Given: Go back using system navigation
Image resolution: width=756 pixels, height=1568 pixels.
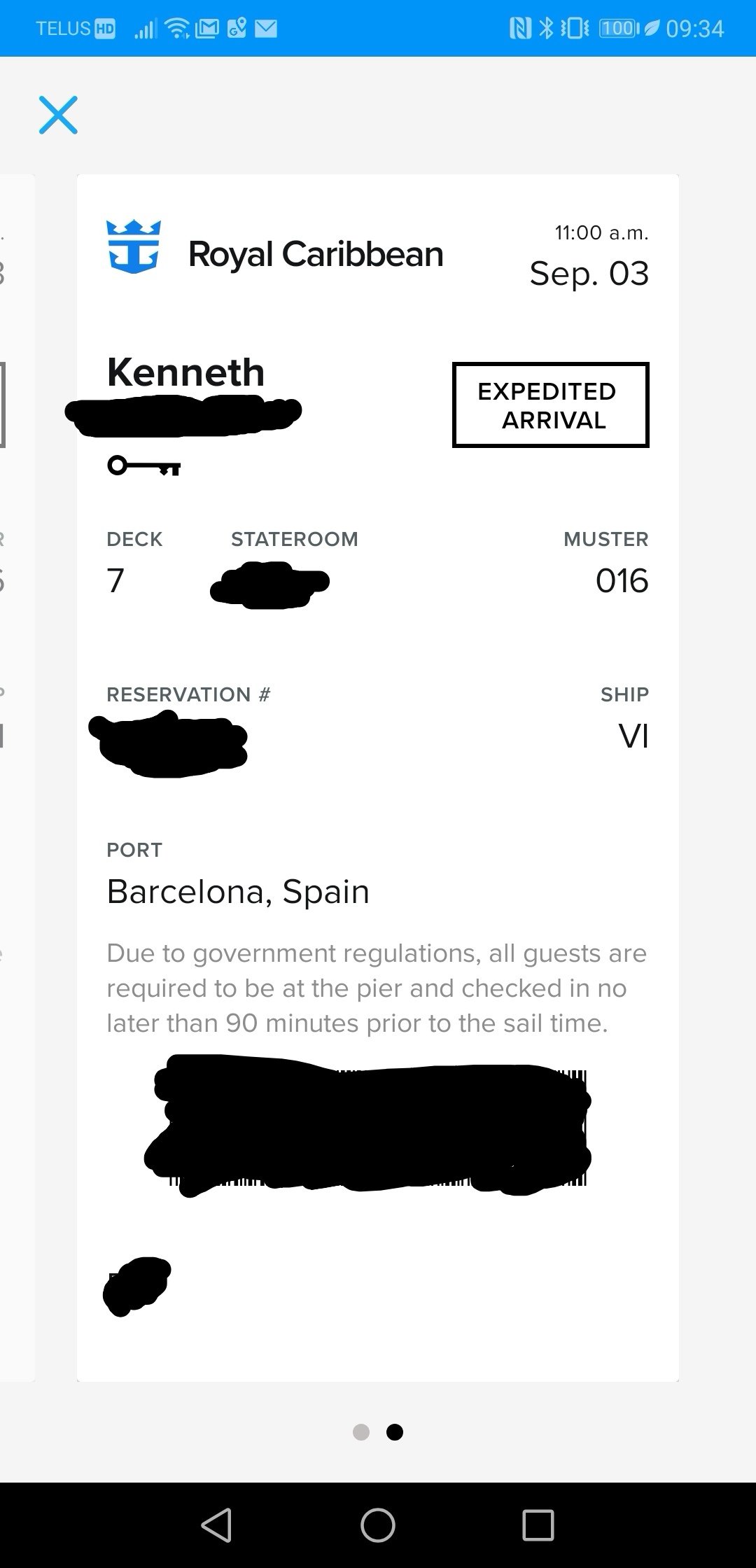Looking at the screenshot, I should click(216, 1525).
